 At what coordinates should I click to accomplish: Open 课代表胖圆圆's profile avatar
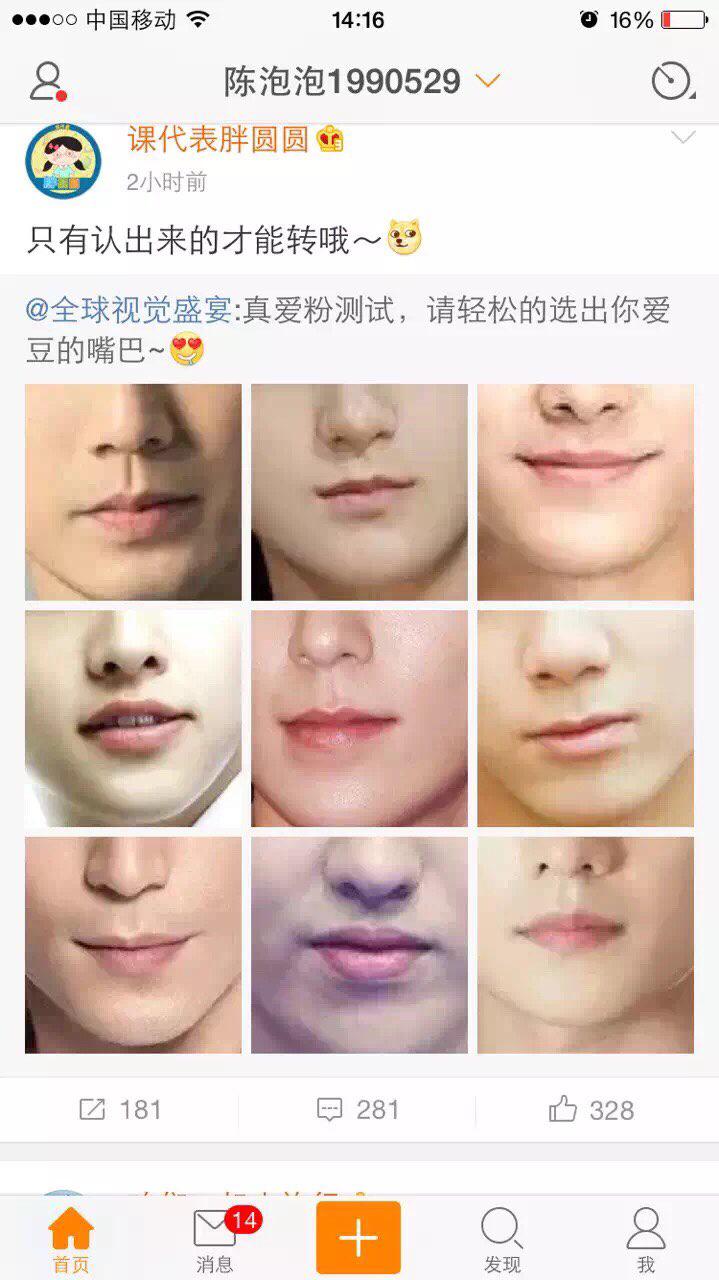click(x=63, y=162)
